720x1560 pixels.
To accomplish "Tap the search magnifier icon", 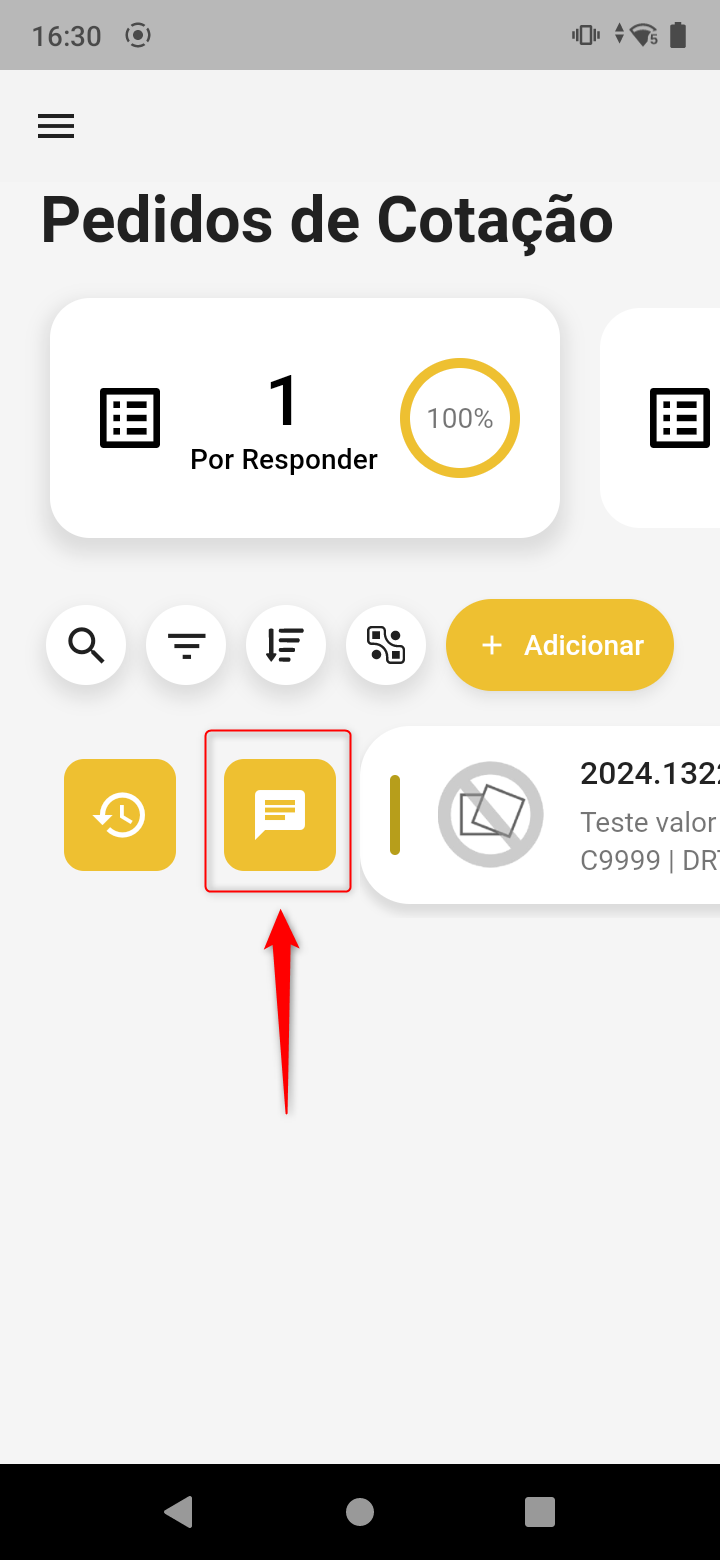I will 86,645.
